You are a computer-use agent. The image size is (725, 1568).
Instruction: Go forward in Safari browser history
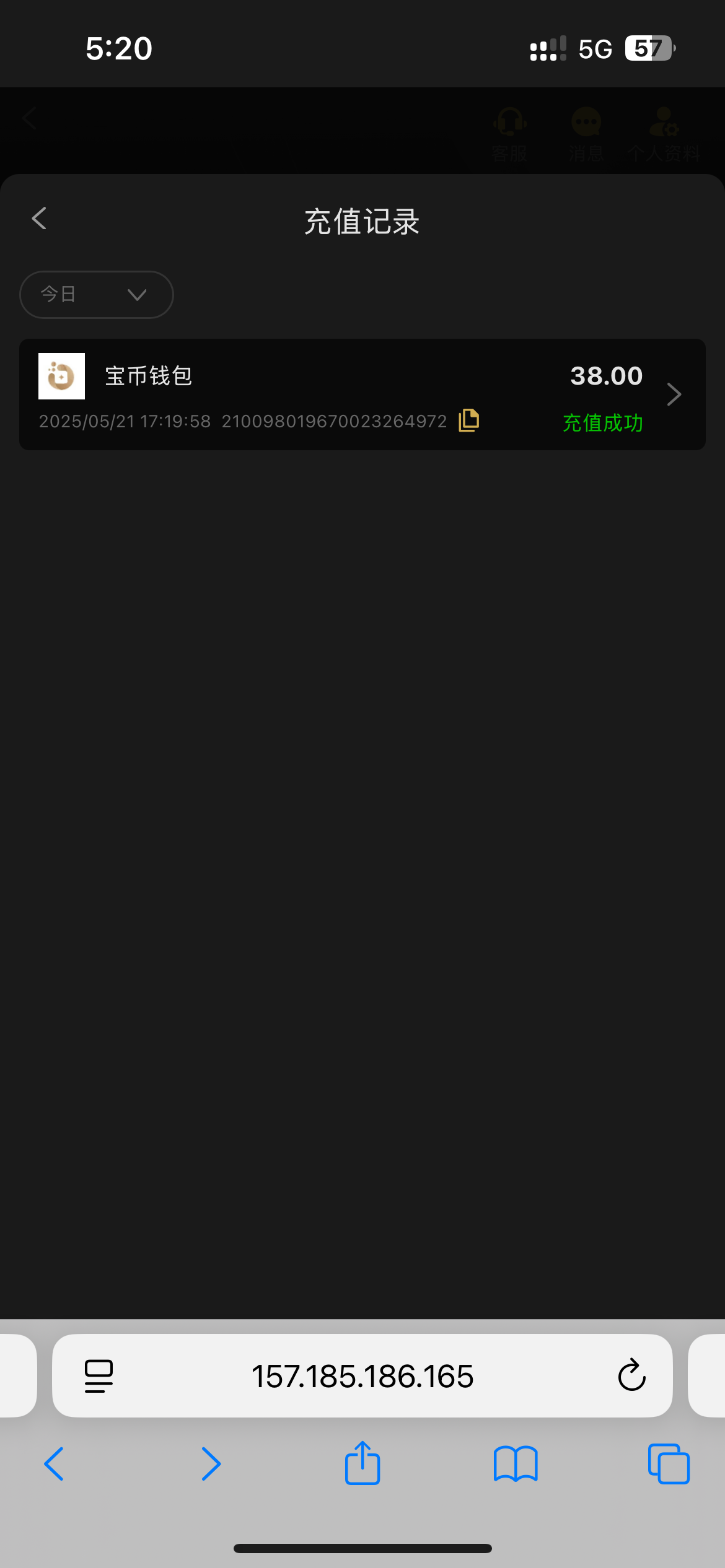pyautogui.click(x=211, y=1464)
